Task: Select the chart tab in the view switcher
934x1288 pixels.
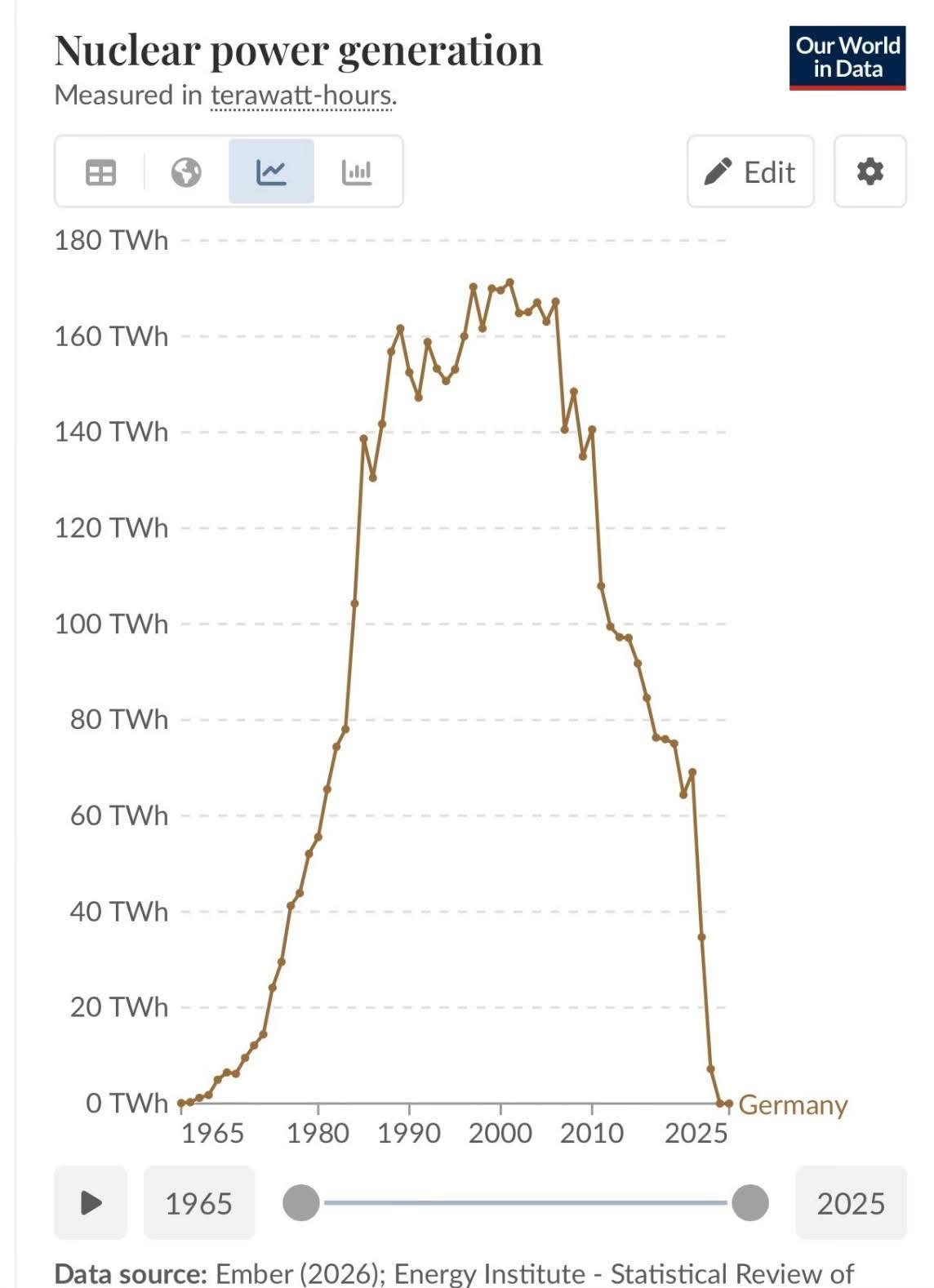Action: (273, 172)
